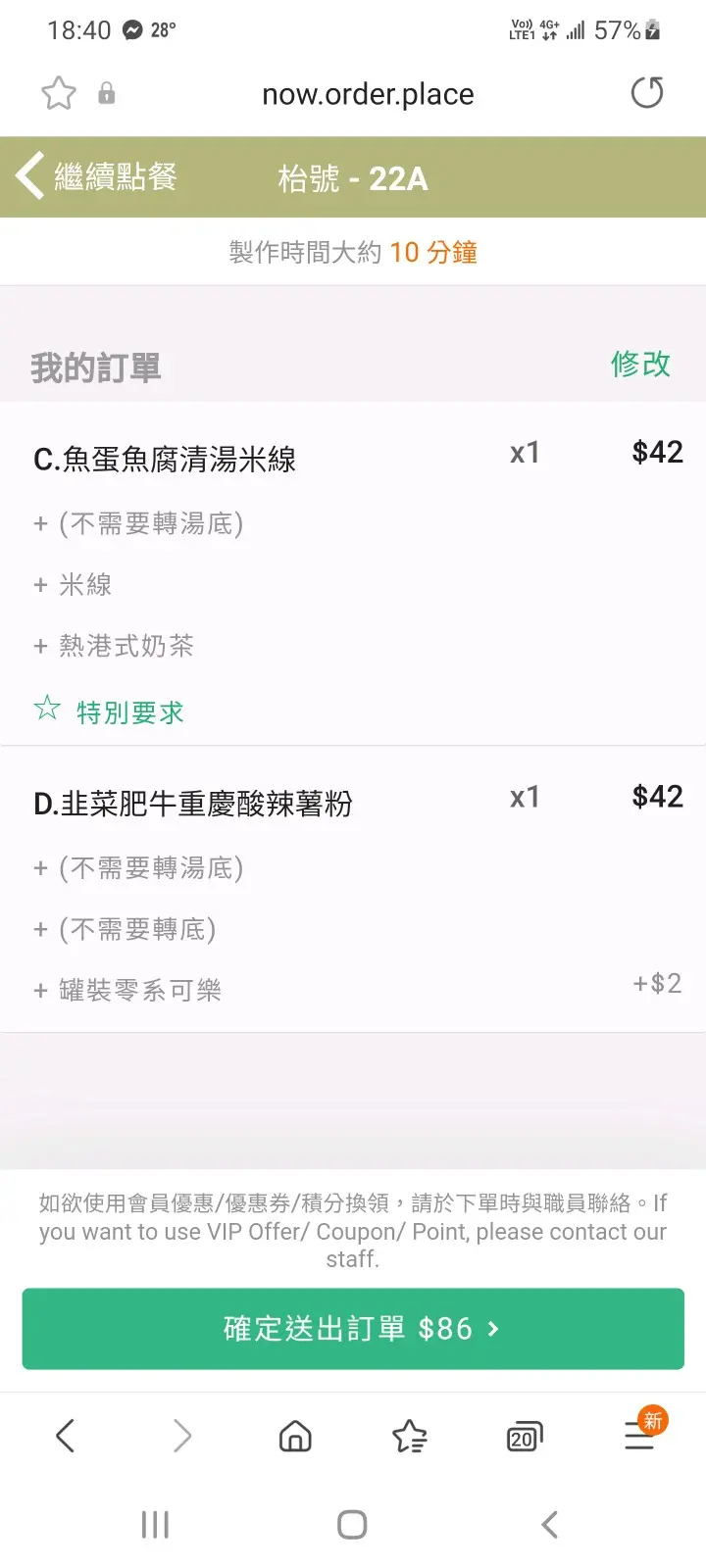Tap 修改 to edit my order
This screenshot has height=1568, width=706.
(640, 364)
